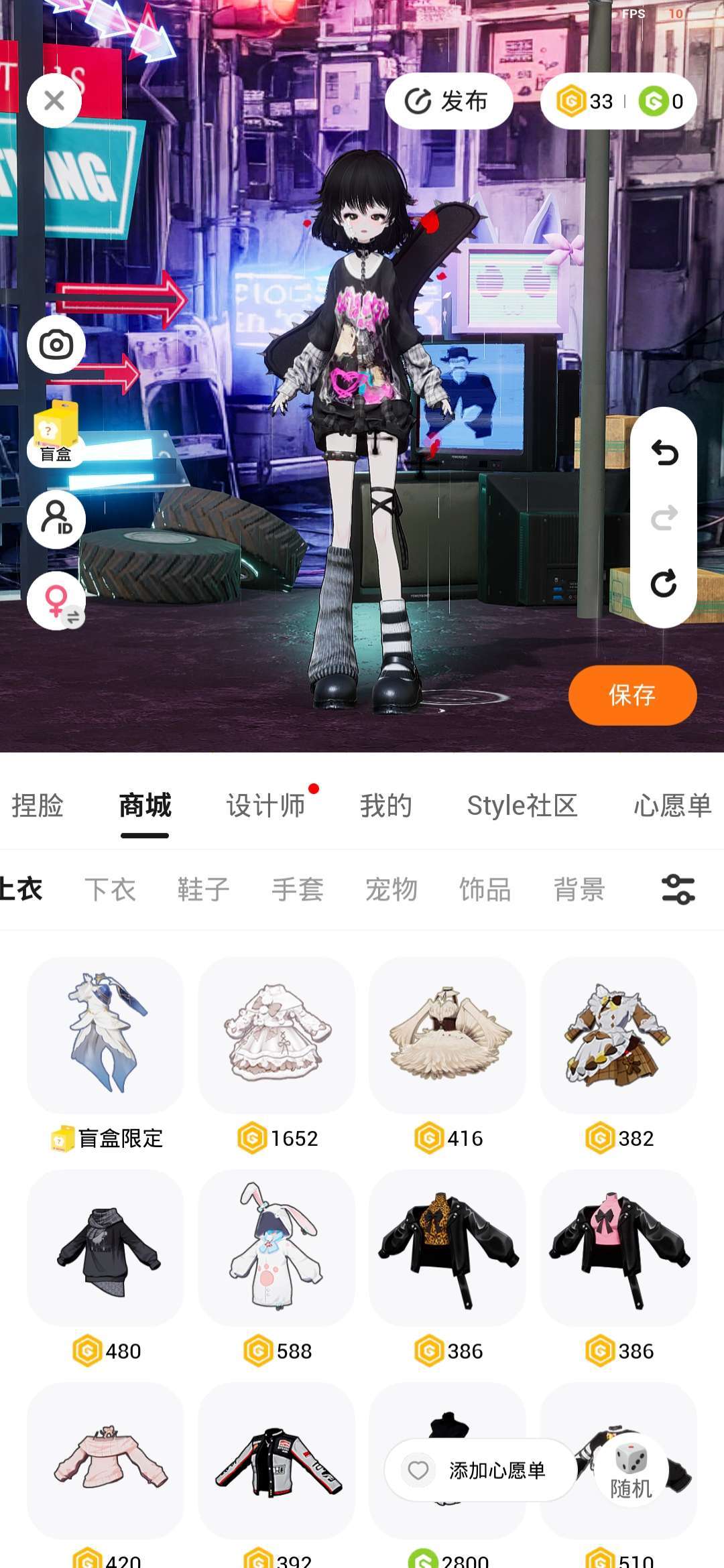Screen dimensions: 724x1568
Task: Switch the avatar's gender
Action: pos(56,601)
